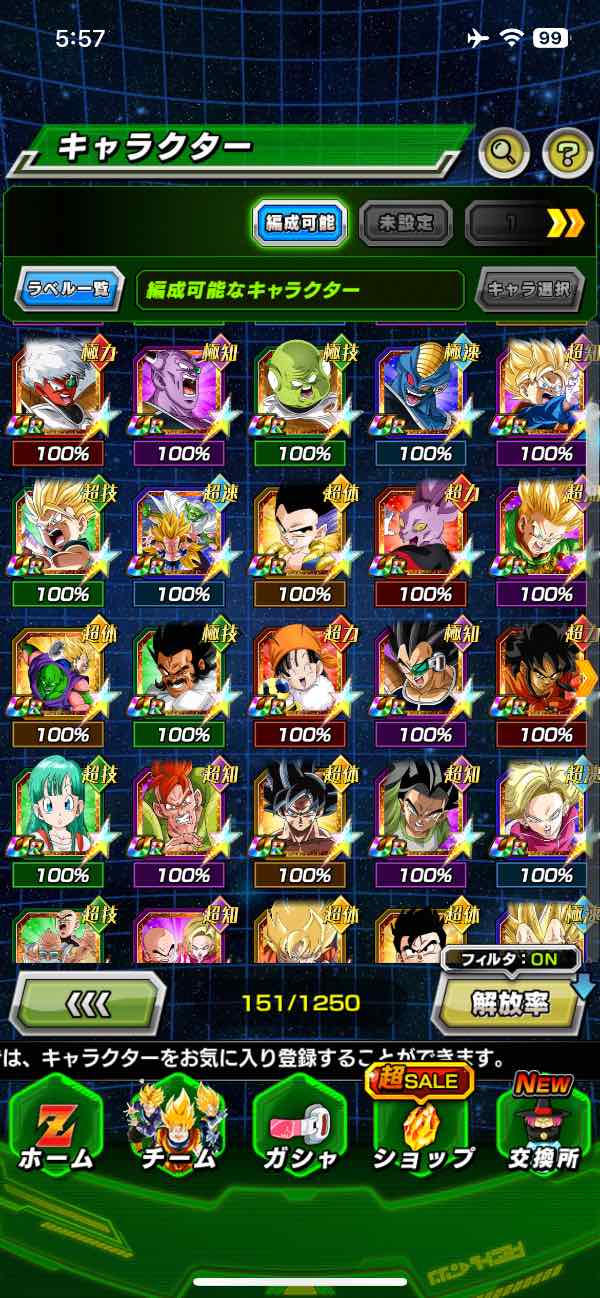Select the 編成可能 tab
The height and width of the screenshot is (1298, 600).
pyautogui.click(x=299, y=222)
